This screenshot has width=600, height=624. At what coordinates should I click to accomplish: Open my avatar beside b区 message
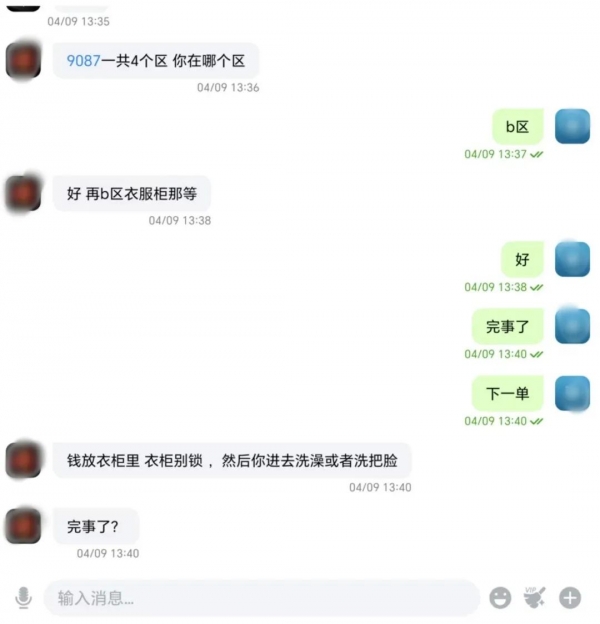click(x=572, y=127)
